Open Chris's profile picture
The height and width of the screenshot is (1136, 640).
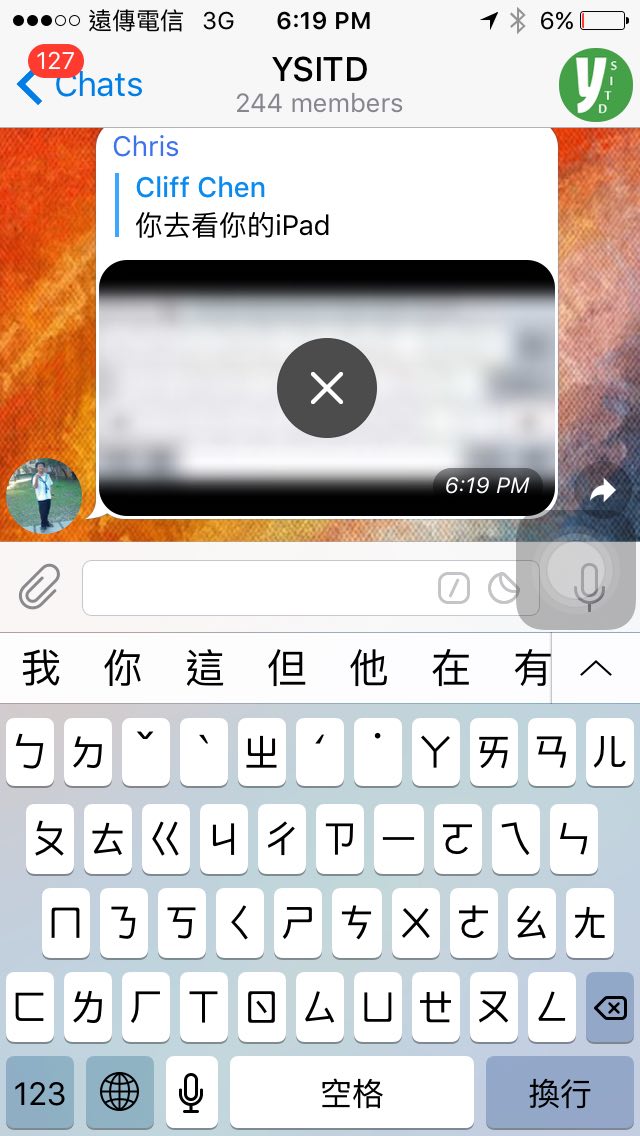click(44, 495)
